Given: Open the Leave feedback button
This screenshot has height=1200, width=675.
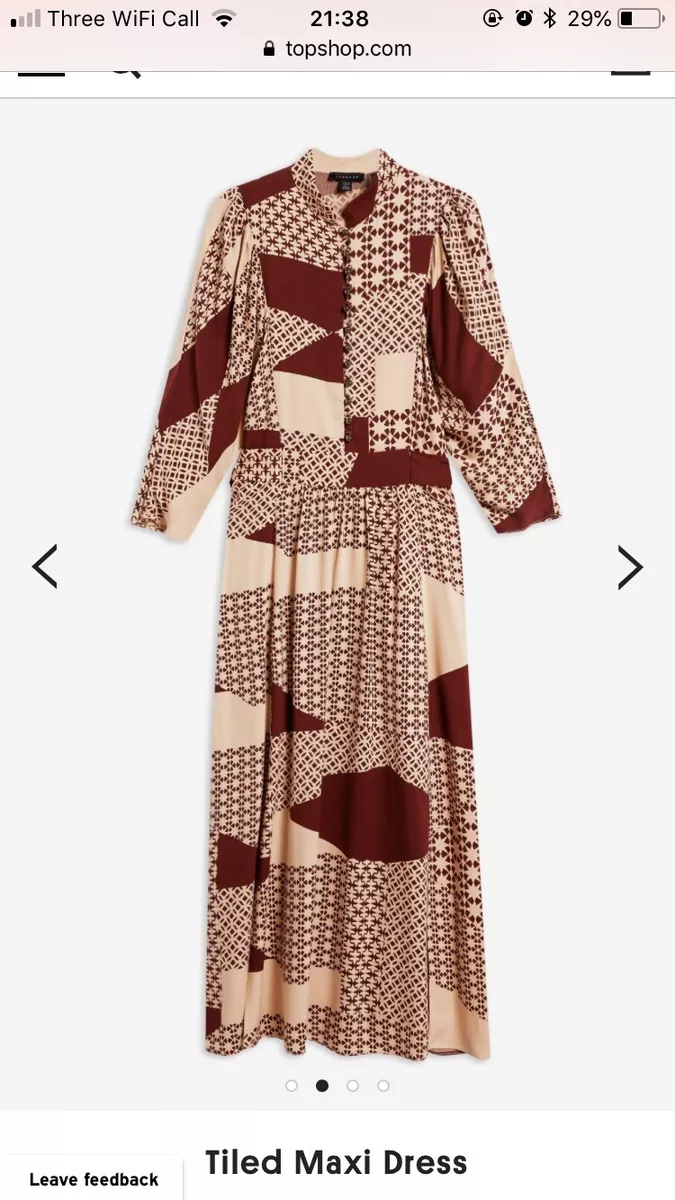Looking at the screenshot, I should [x=94, y=1179].
